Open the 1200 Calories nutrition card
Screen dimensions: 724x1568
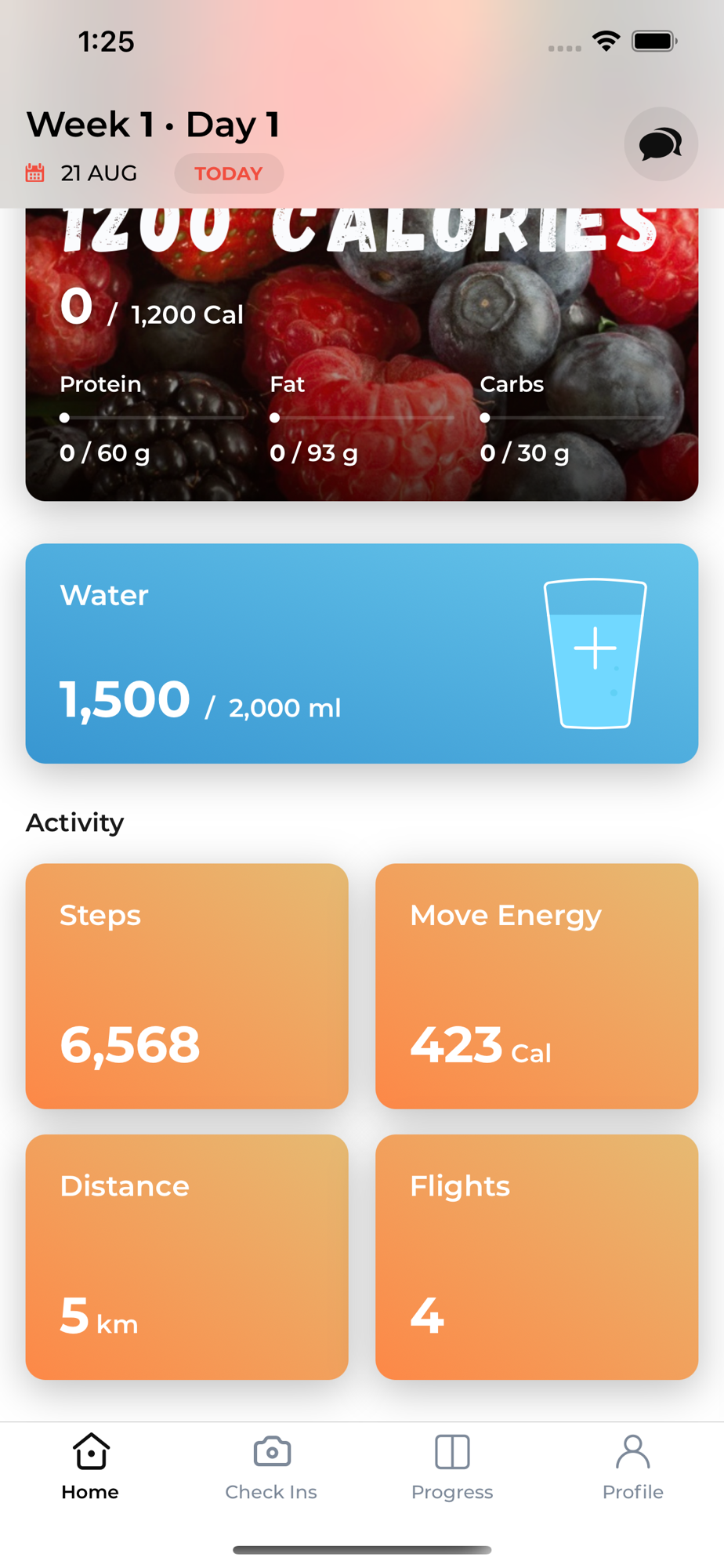[362, 354]
